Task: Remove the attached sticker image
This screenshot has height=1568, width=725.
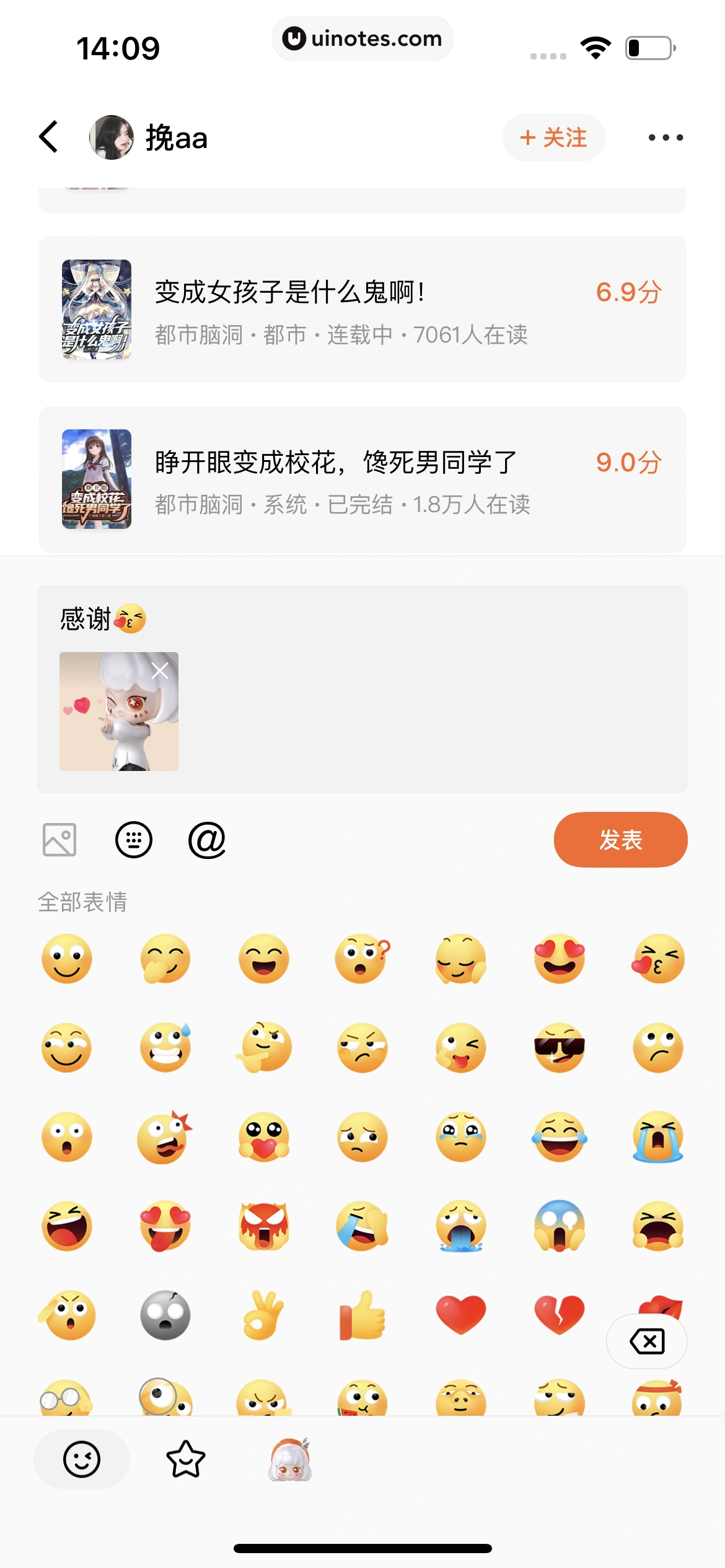Action: 160,671
